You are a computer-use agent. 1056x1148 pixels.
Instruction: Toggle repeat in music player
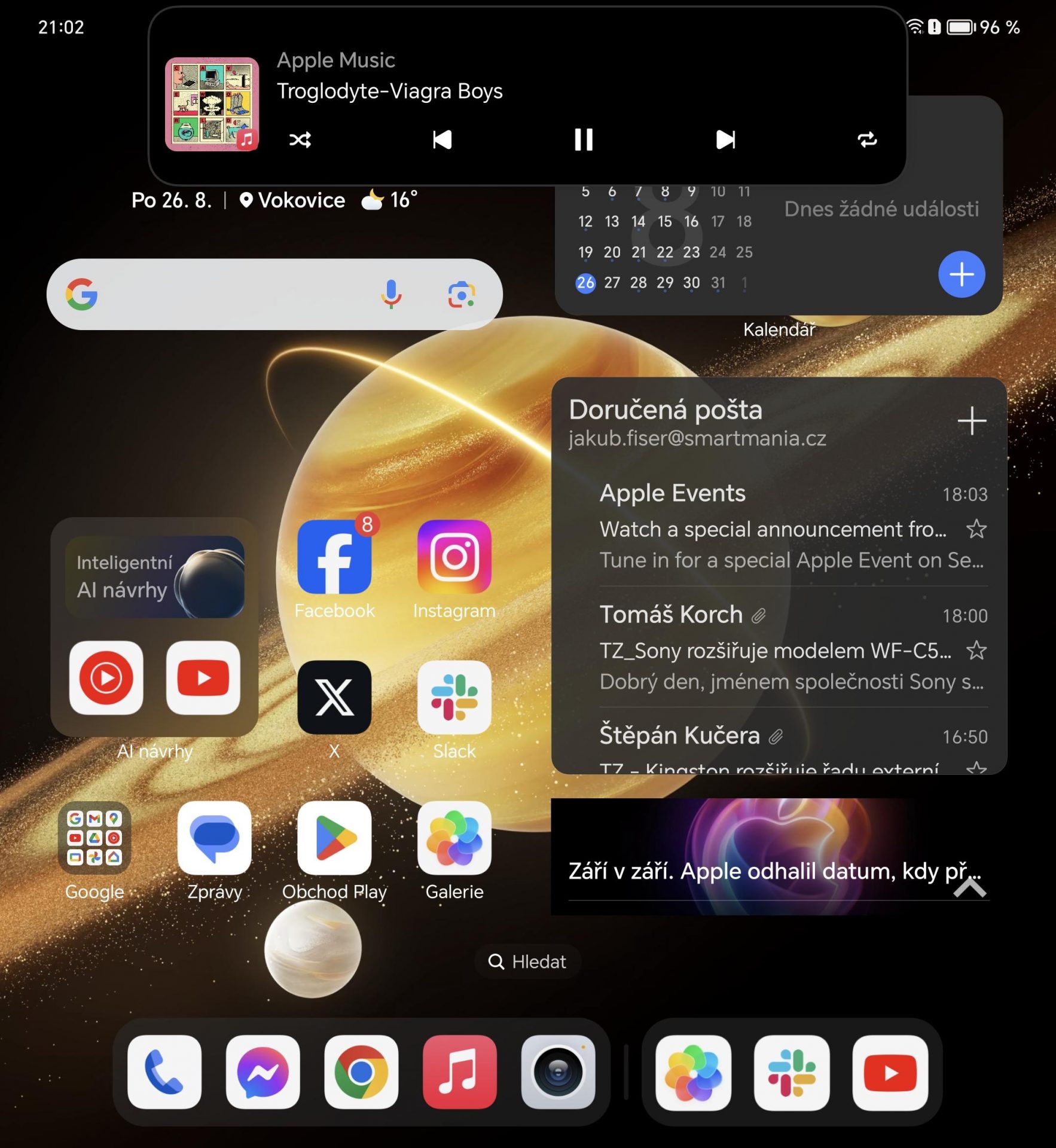(867, 140)
